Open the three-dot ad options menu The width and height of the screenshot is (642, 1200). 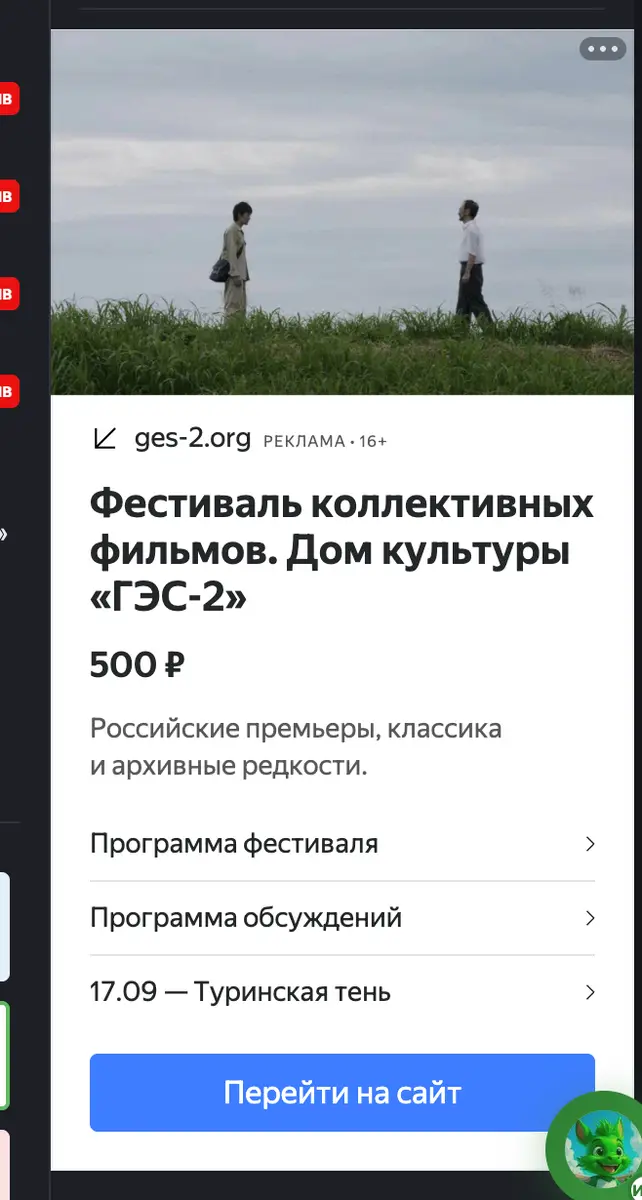point(602,48)
